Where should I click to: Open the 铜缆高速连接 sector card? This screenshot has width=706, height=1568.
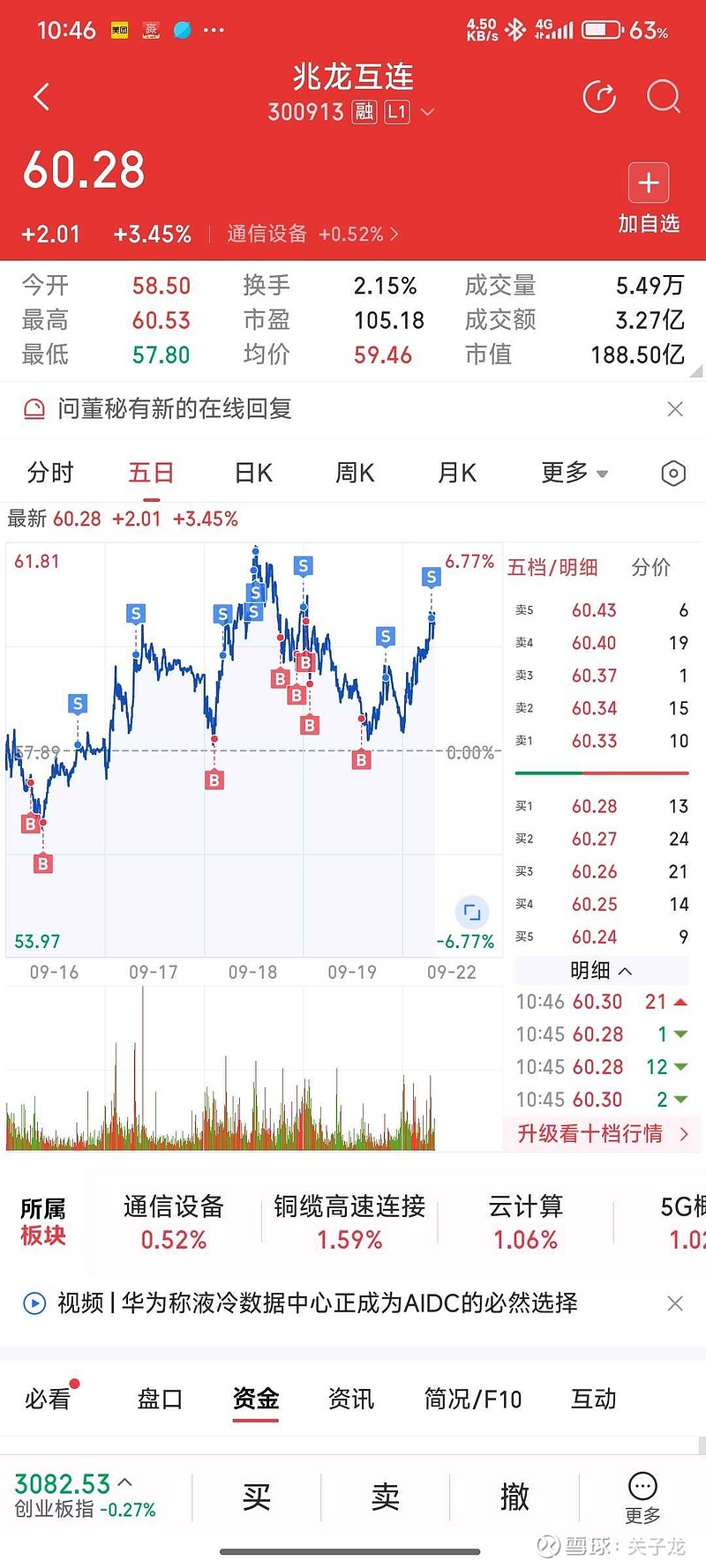pos(349,1222)
